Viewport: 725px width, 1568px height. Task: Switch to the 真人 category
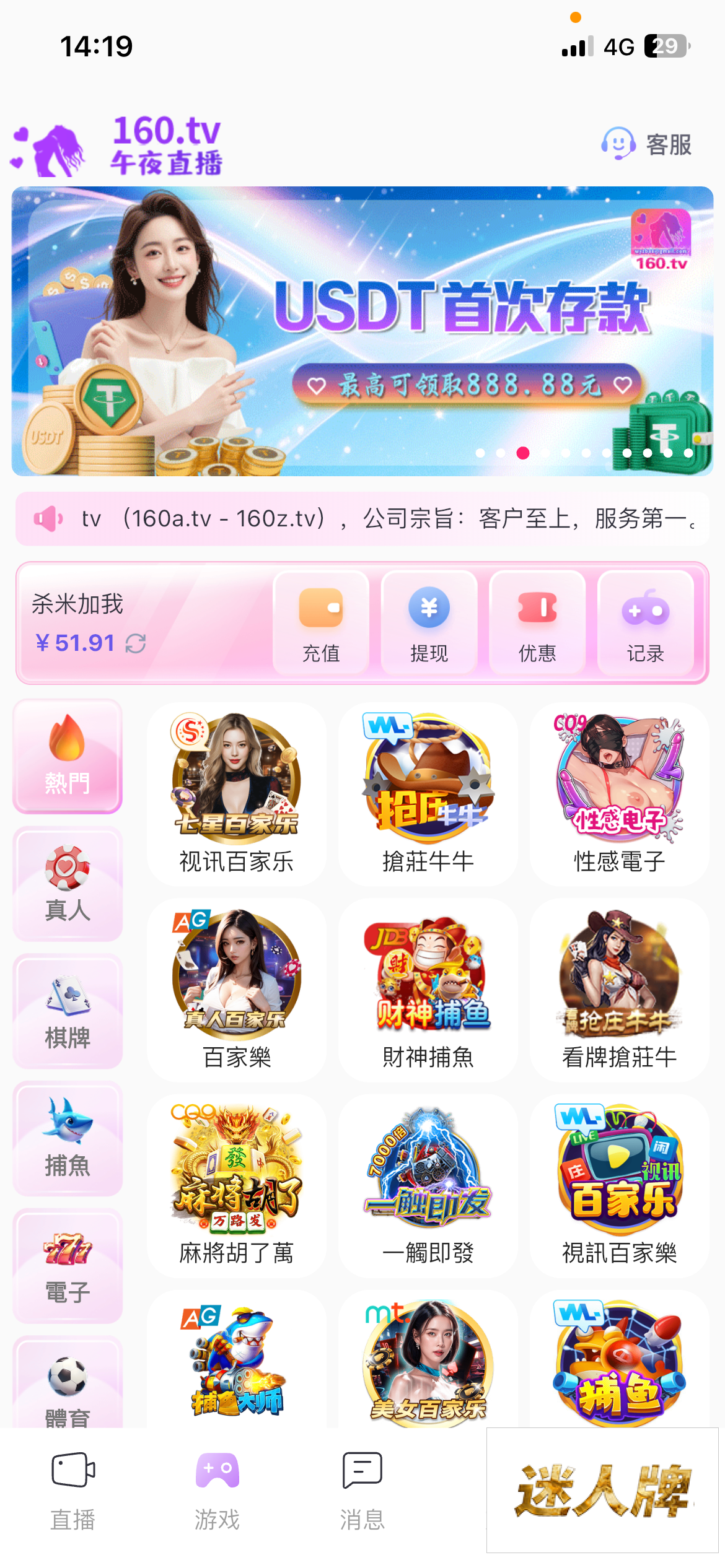click(x=68, y=884)
